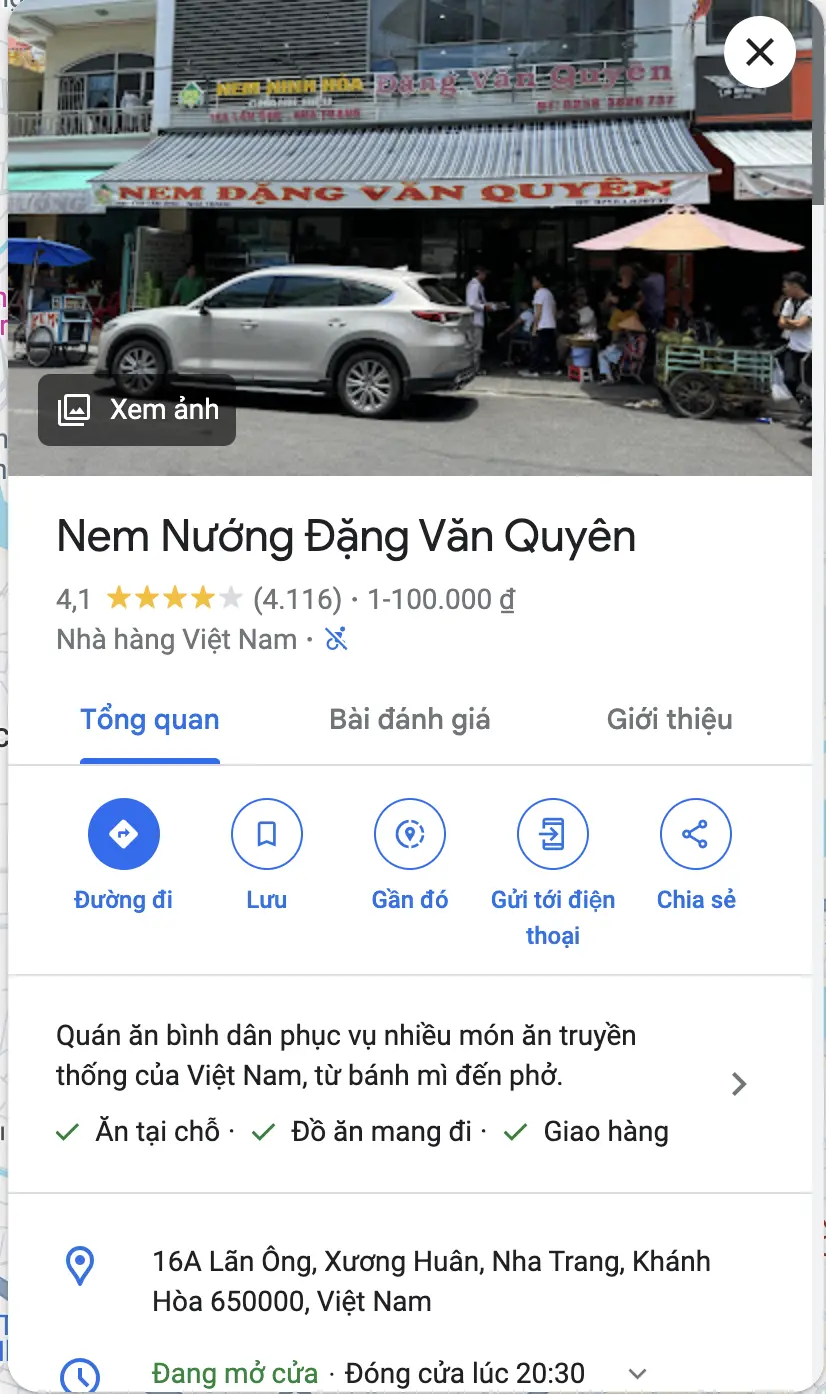The width and height of the screenshot is (826, 1394).
Task: Share this place via Chia sẻ
Action: [696, 834]
